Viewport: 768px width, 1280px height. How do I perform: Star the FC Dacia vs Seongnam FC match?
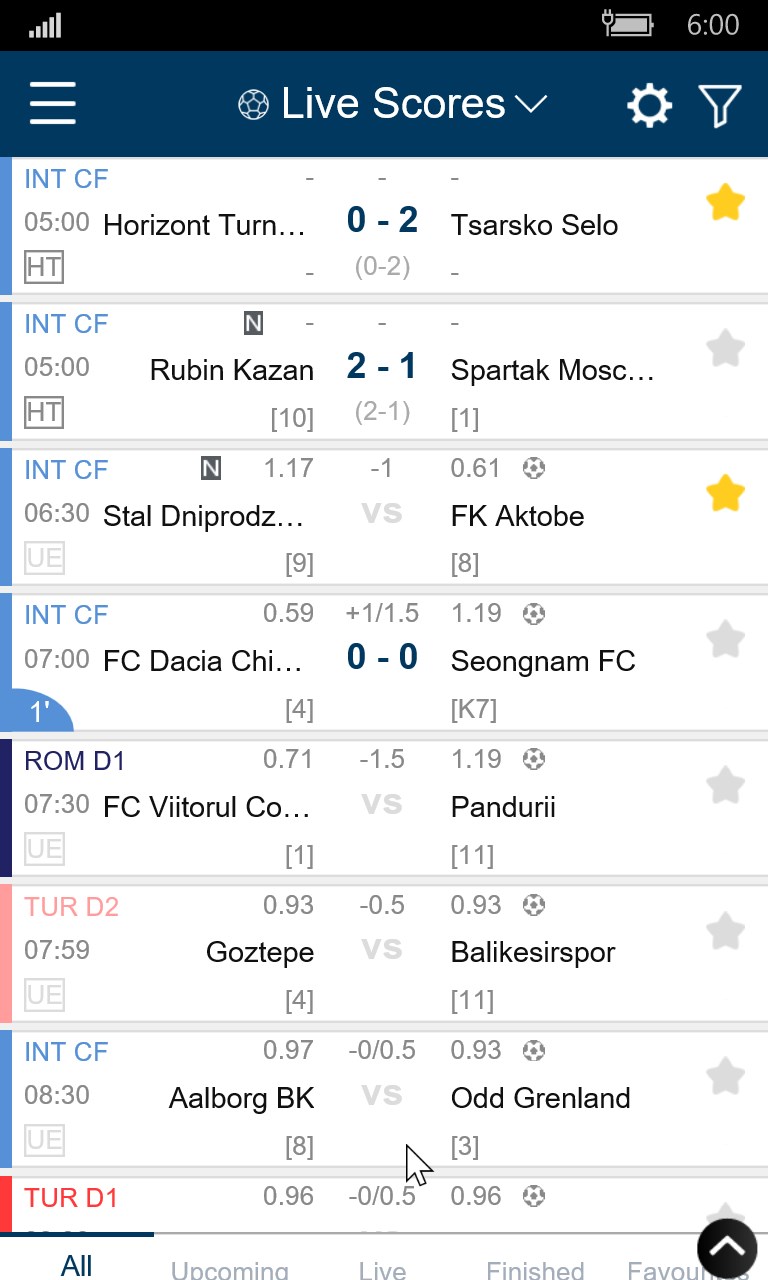pos(726,639)
